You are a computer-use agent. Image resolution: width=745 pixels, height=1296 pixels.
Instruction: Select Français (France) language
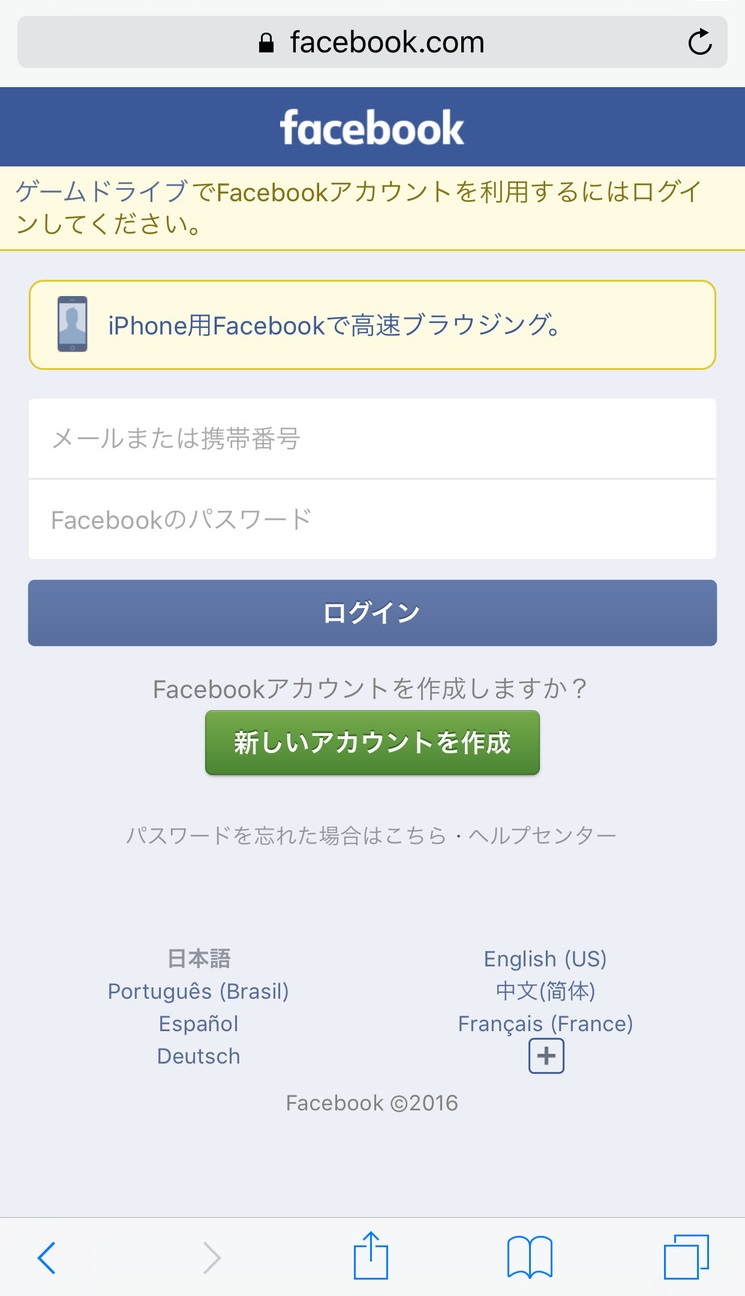click(545, 1024)
